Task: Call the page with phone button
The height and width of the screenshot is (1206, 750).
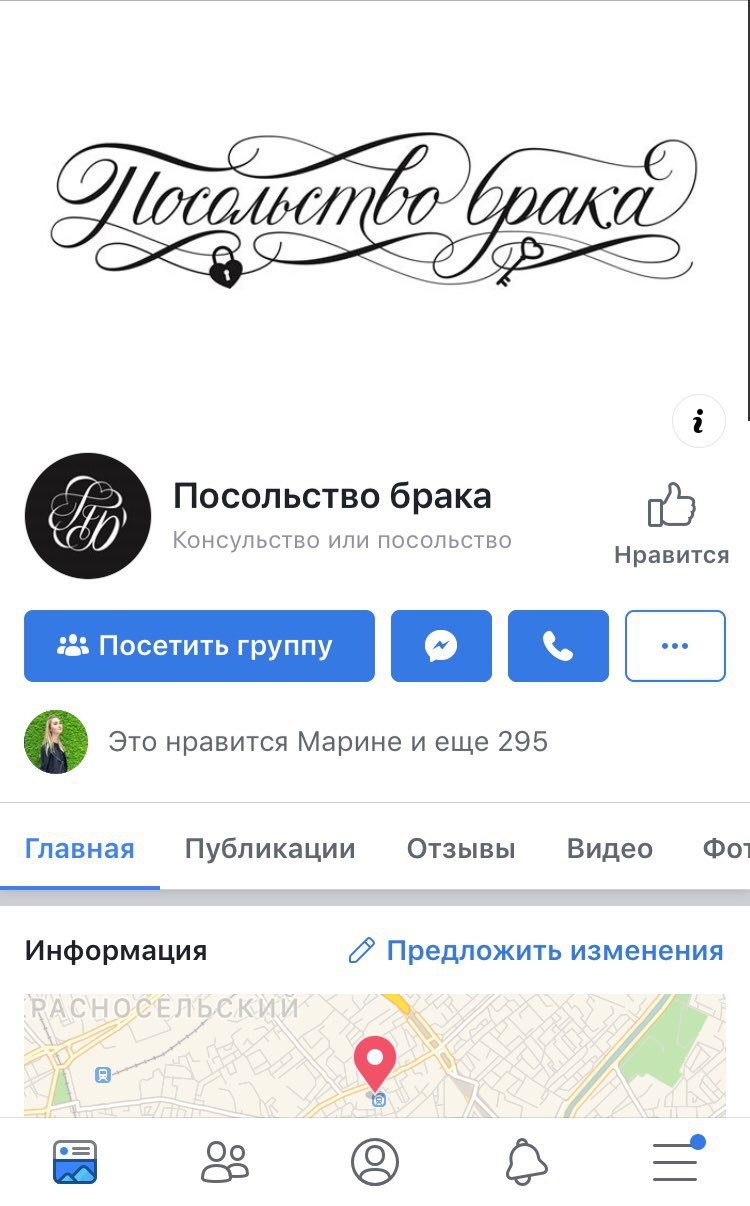Action: click(x=558, y=646)
